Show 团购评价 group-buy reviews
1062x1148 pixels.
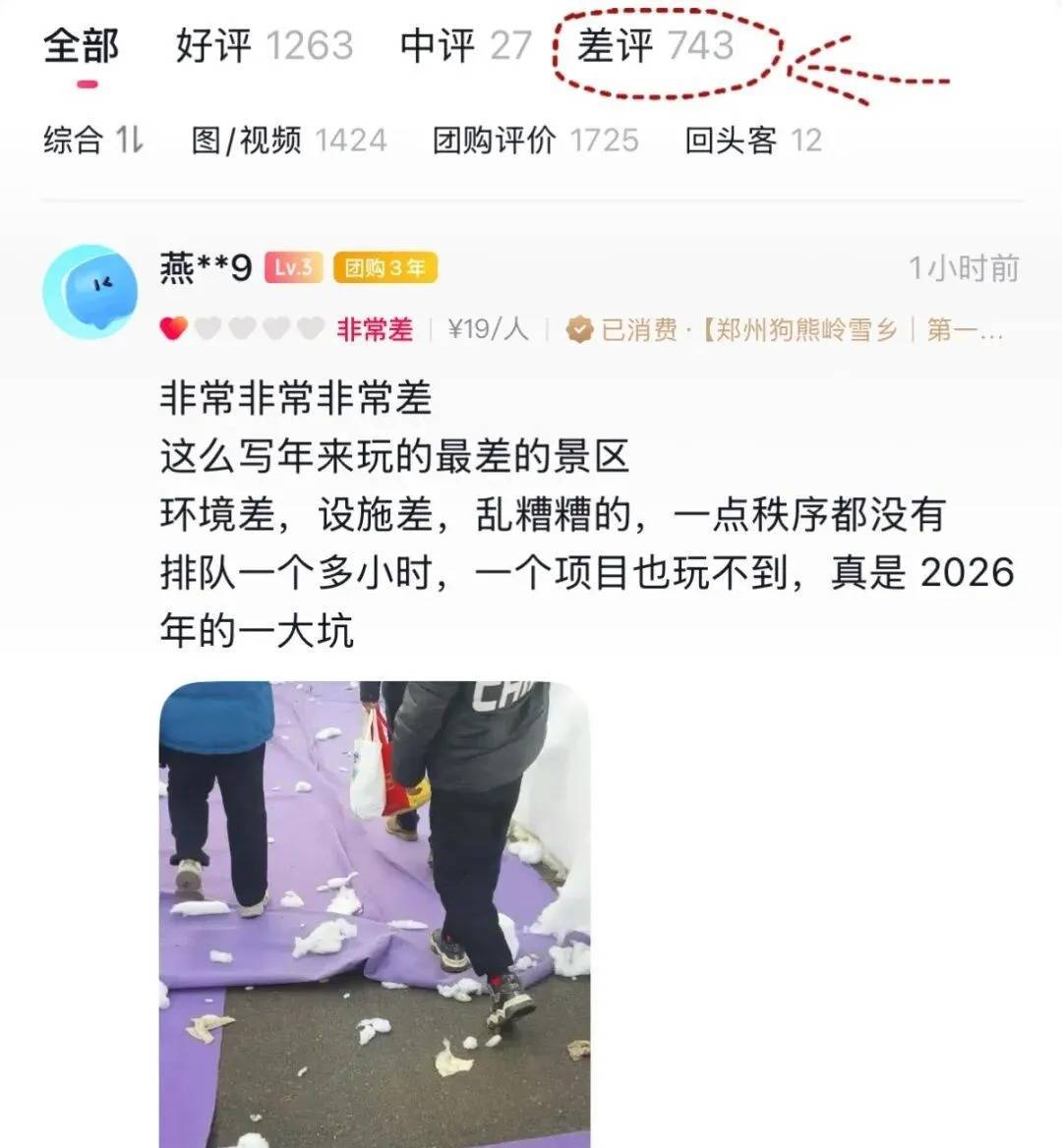pyautogui.click(x=535, y=141)
